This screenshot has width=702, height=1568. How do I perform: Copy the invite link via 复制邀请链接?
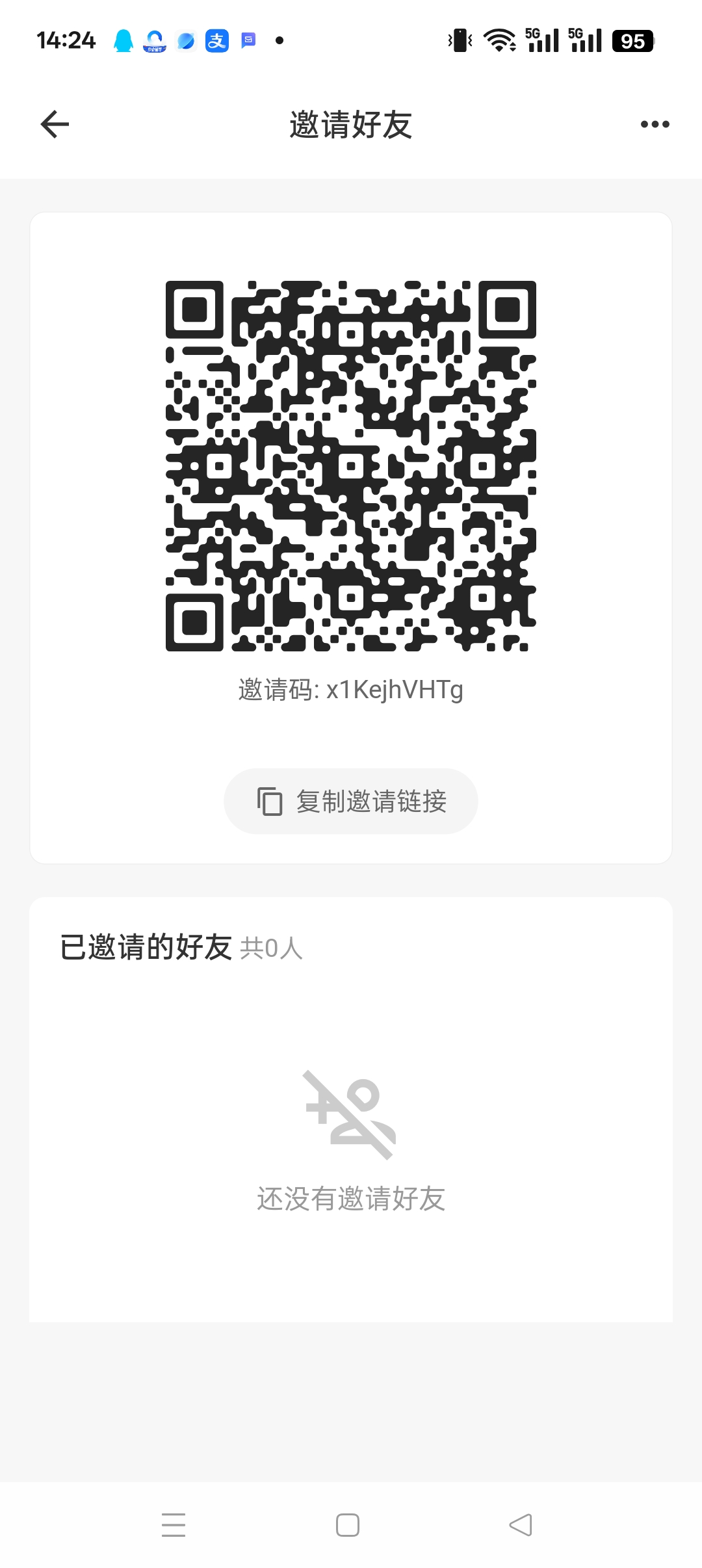[351, 801]
